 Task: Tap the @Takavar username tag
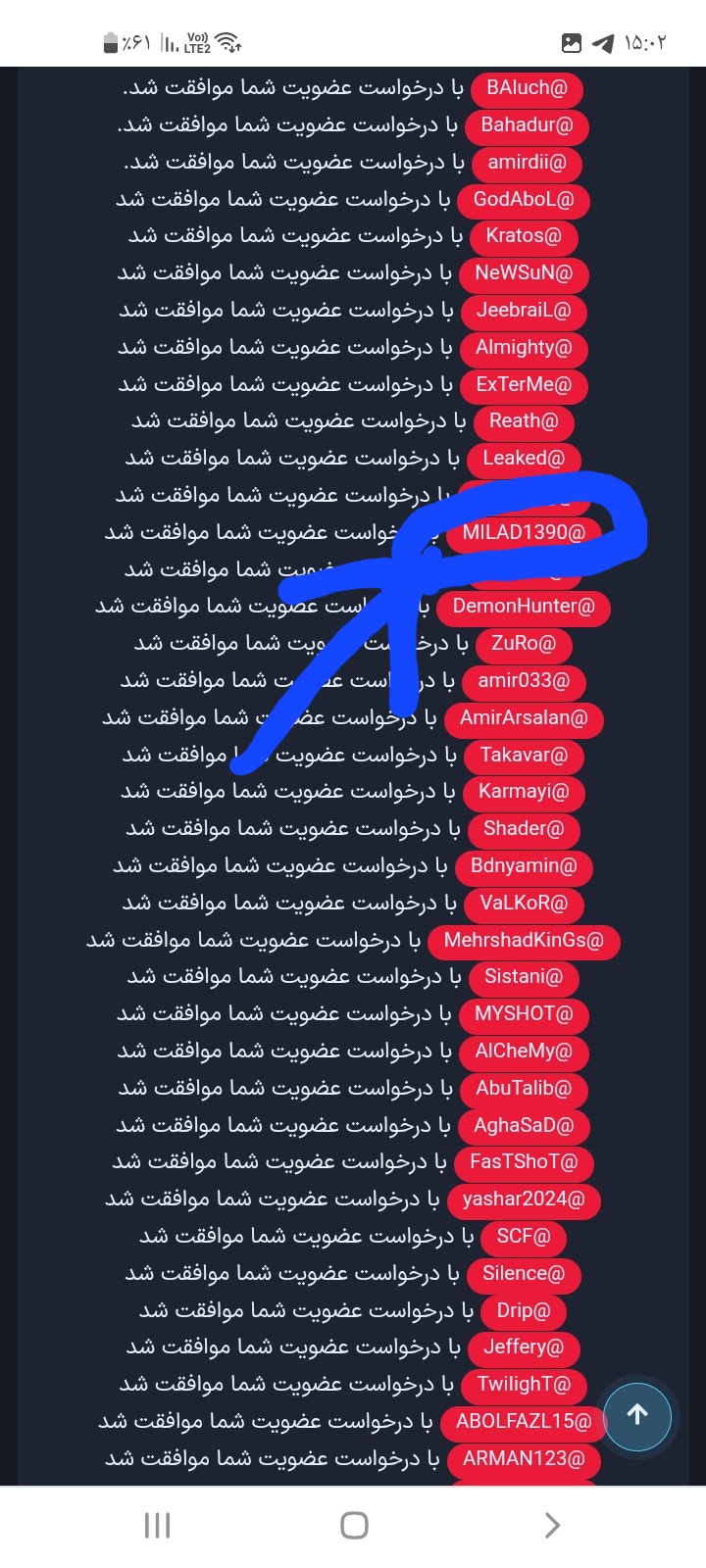pos(524,756)
